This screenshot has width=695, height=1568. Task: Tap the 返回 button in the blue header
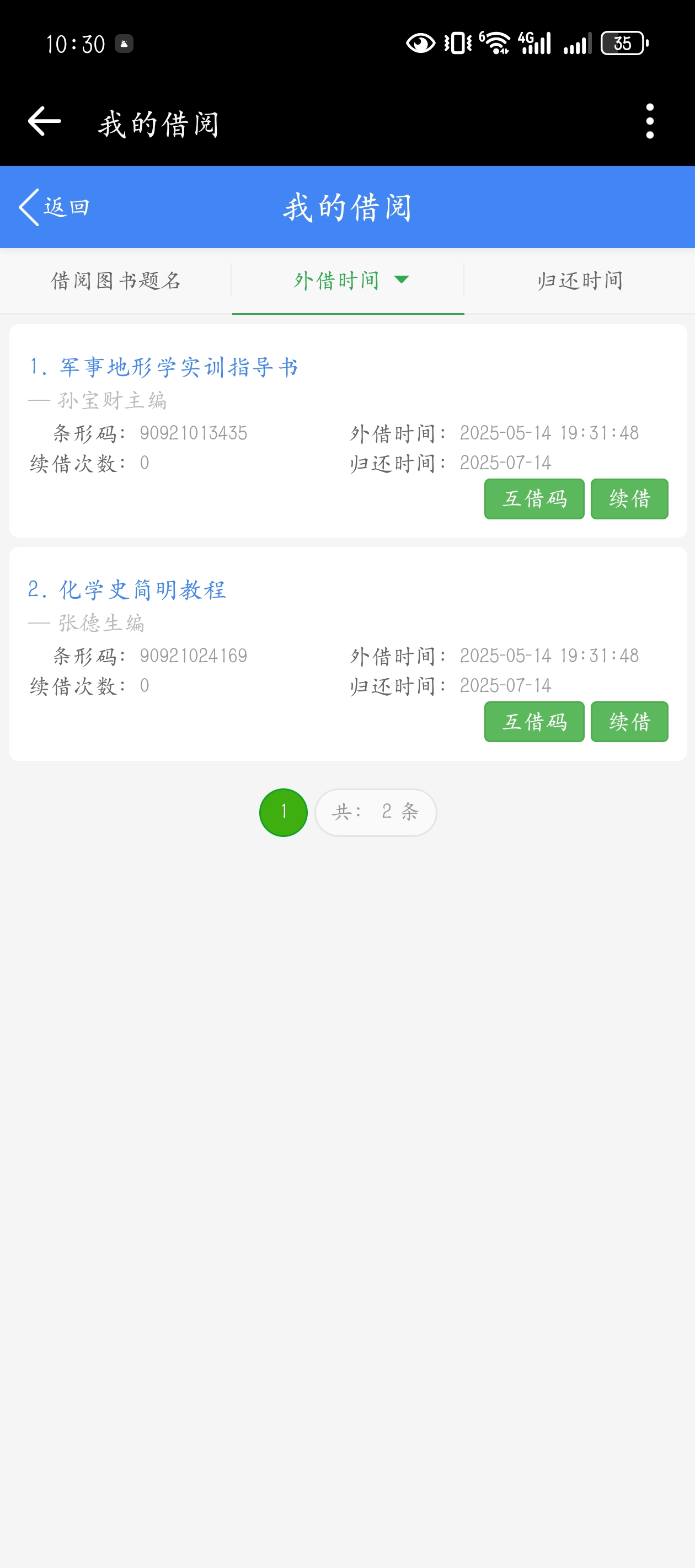[55, 207]
